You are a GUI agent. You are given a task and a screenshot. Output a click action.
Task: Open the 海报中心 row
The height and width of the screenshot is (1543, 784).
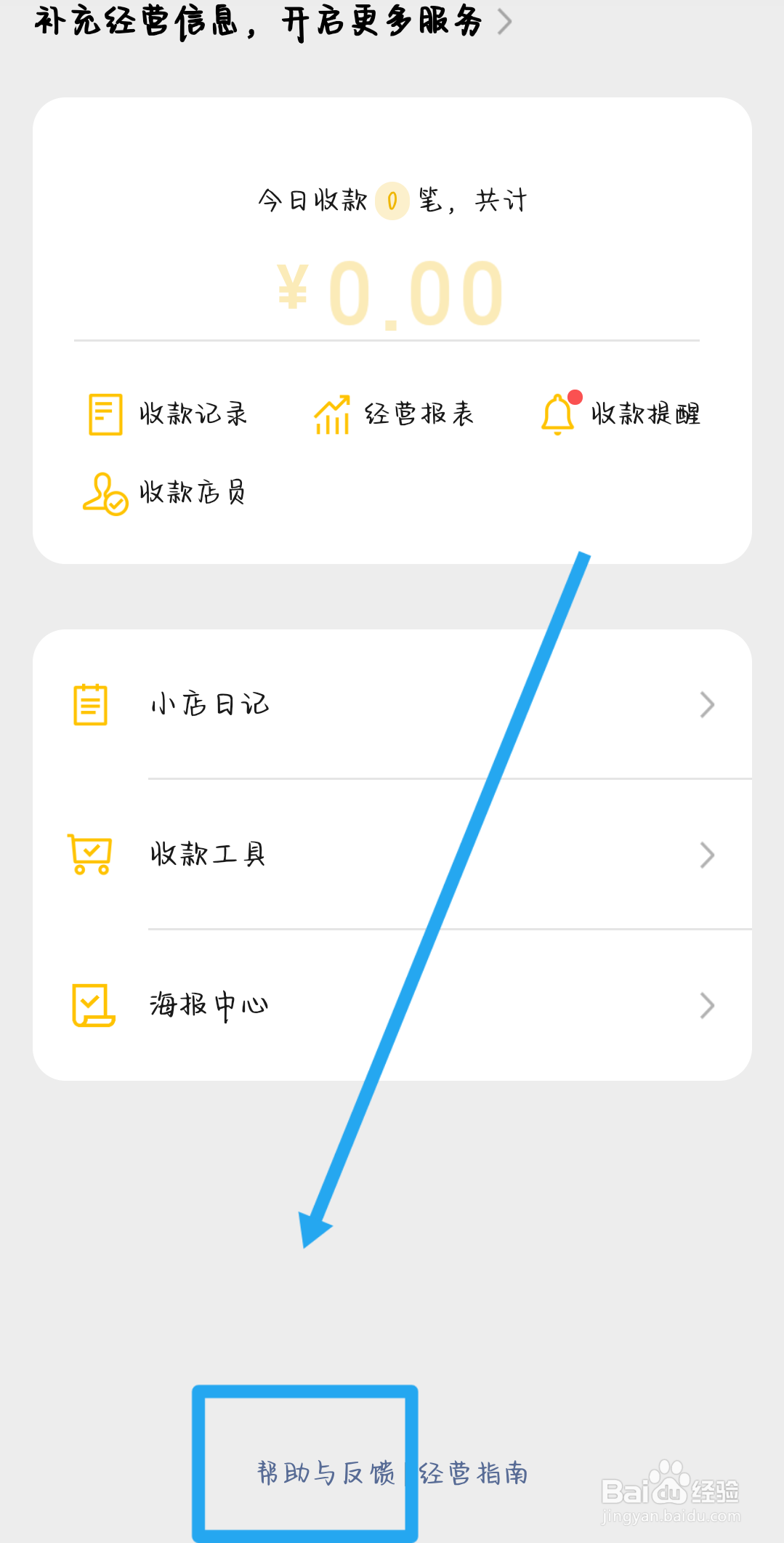[392, 1005]
